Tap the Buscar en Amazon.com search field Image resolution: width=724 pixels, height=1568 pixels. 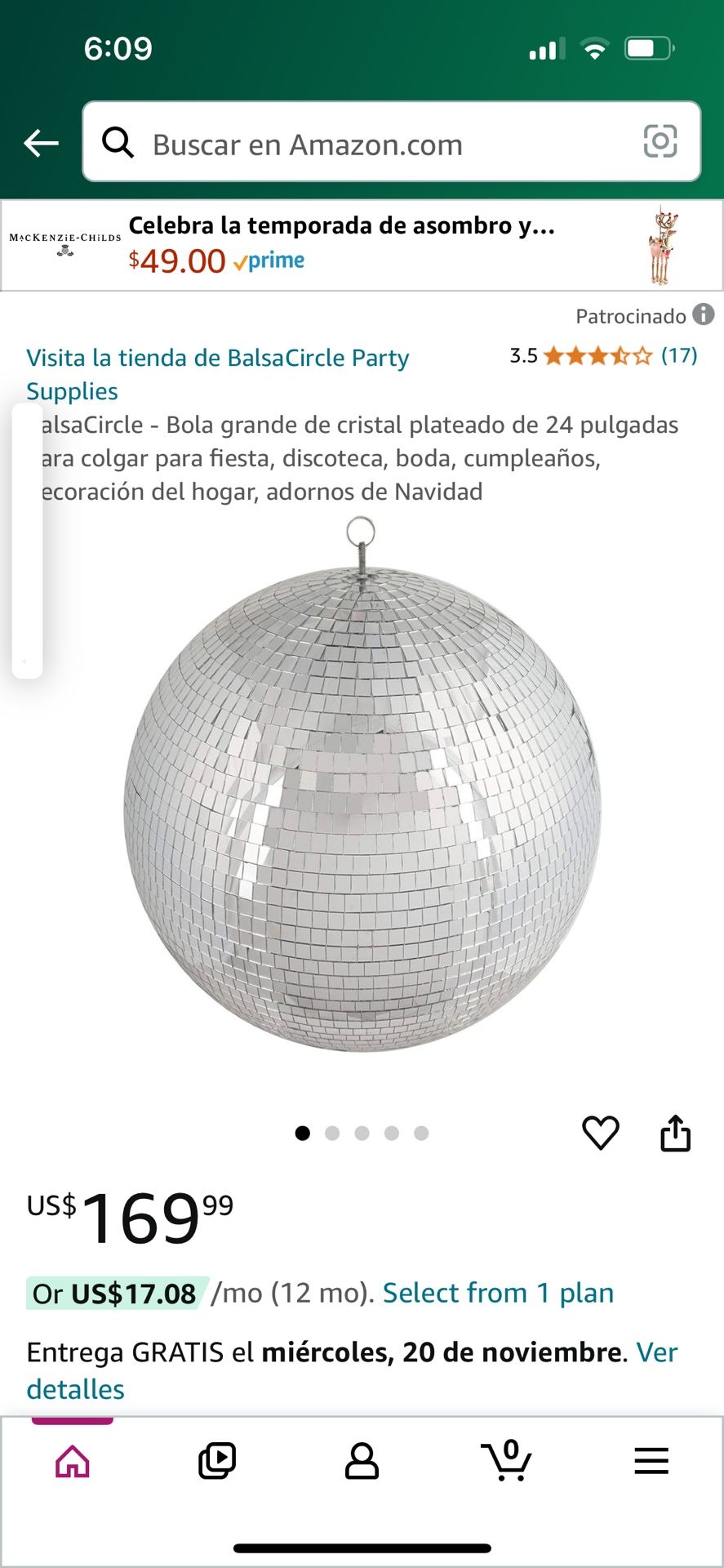point(367,143)
